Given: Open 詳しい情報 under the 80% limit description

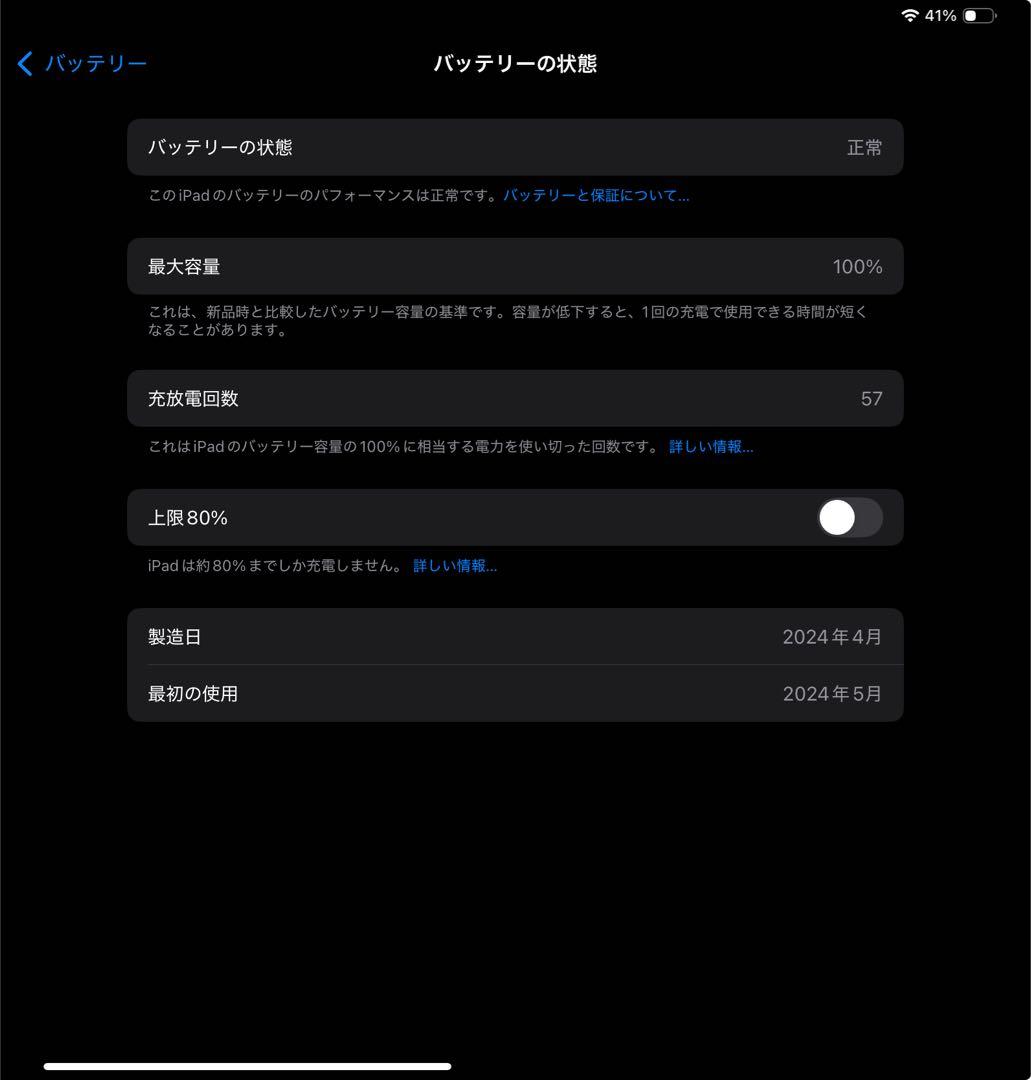Looking at the screenshot, I should pos(455,565).
